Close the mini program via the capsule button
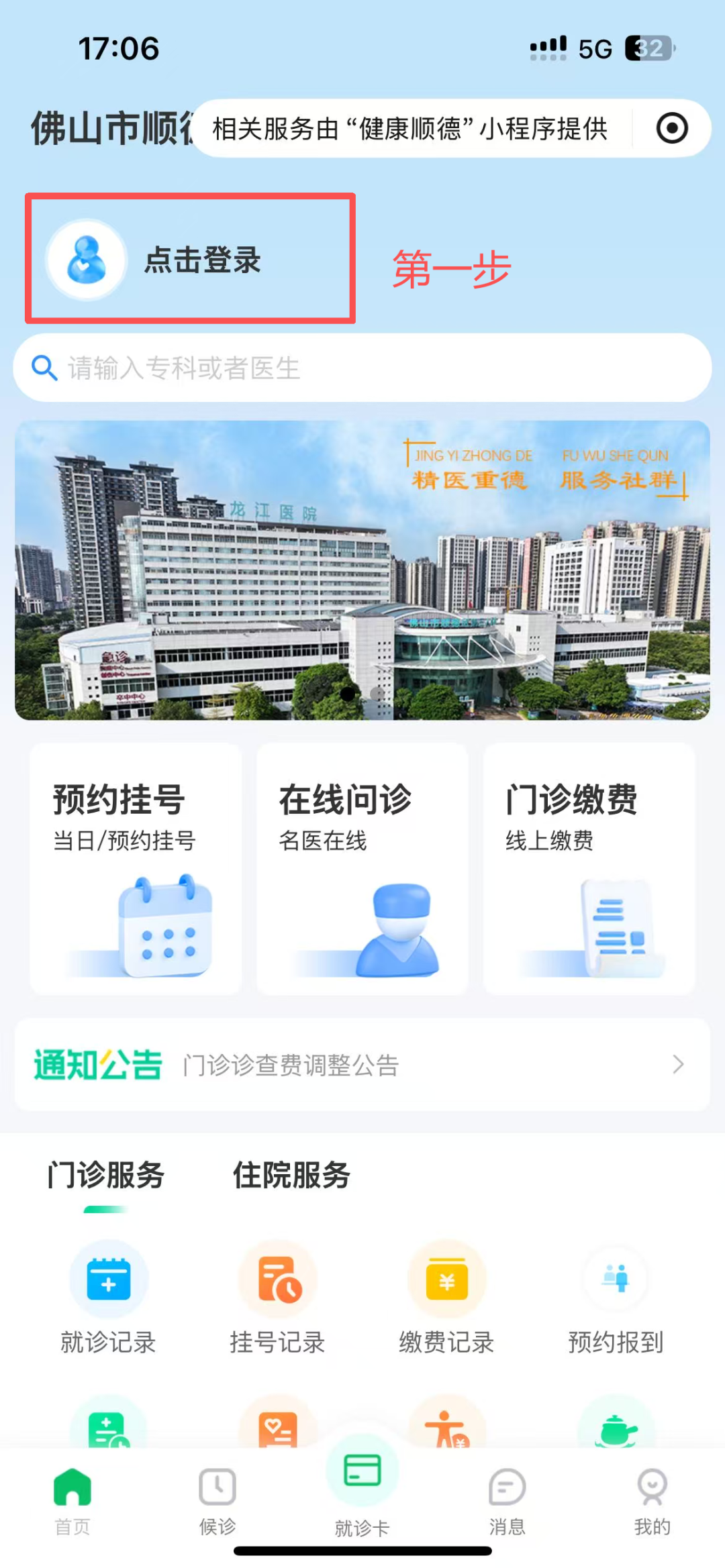725x1568 pixels. pos(672,128)
